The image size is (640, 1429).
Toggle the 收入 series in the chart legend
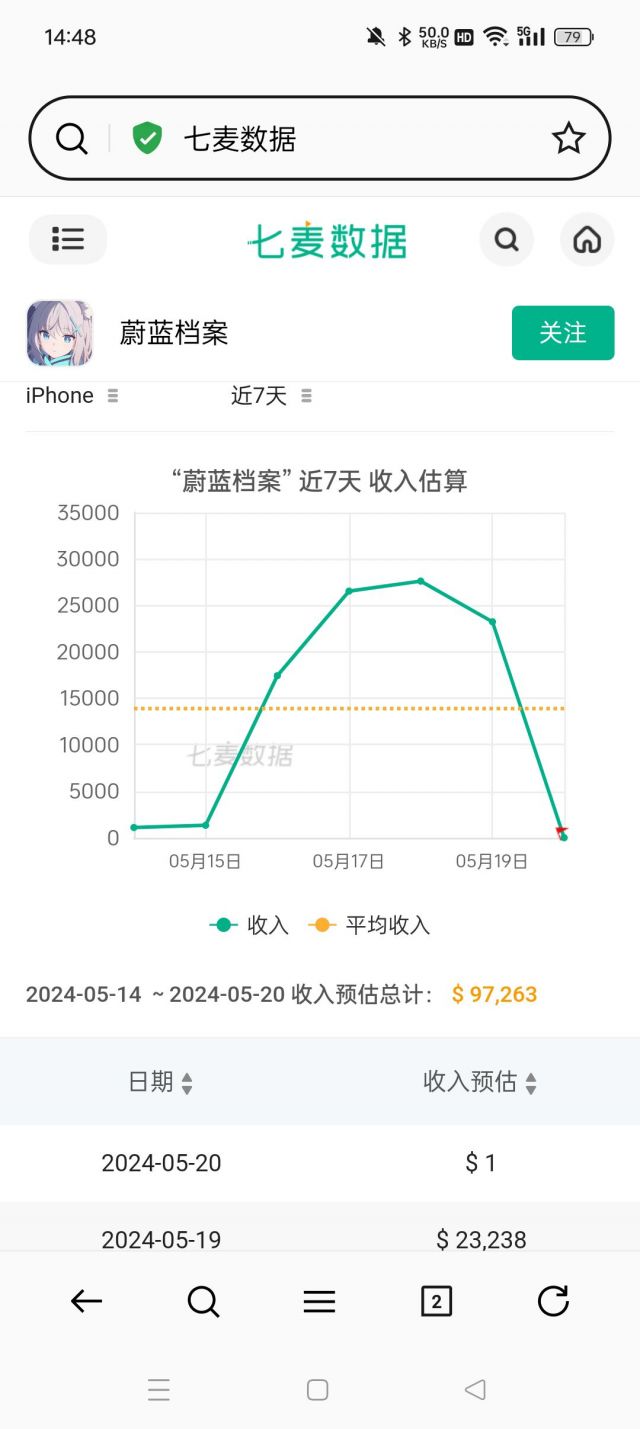pos(249,925)
